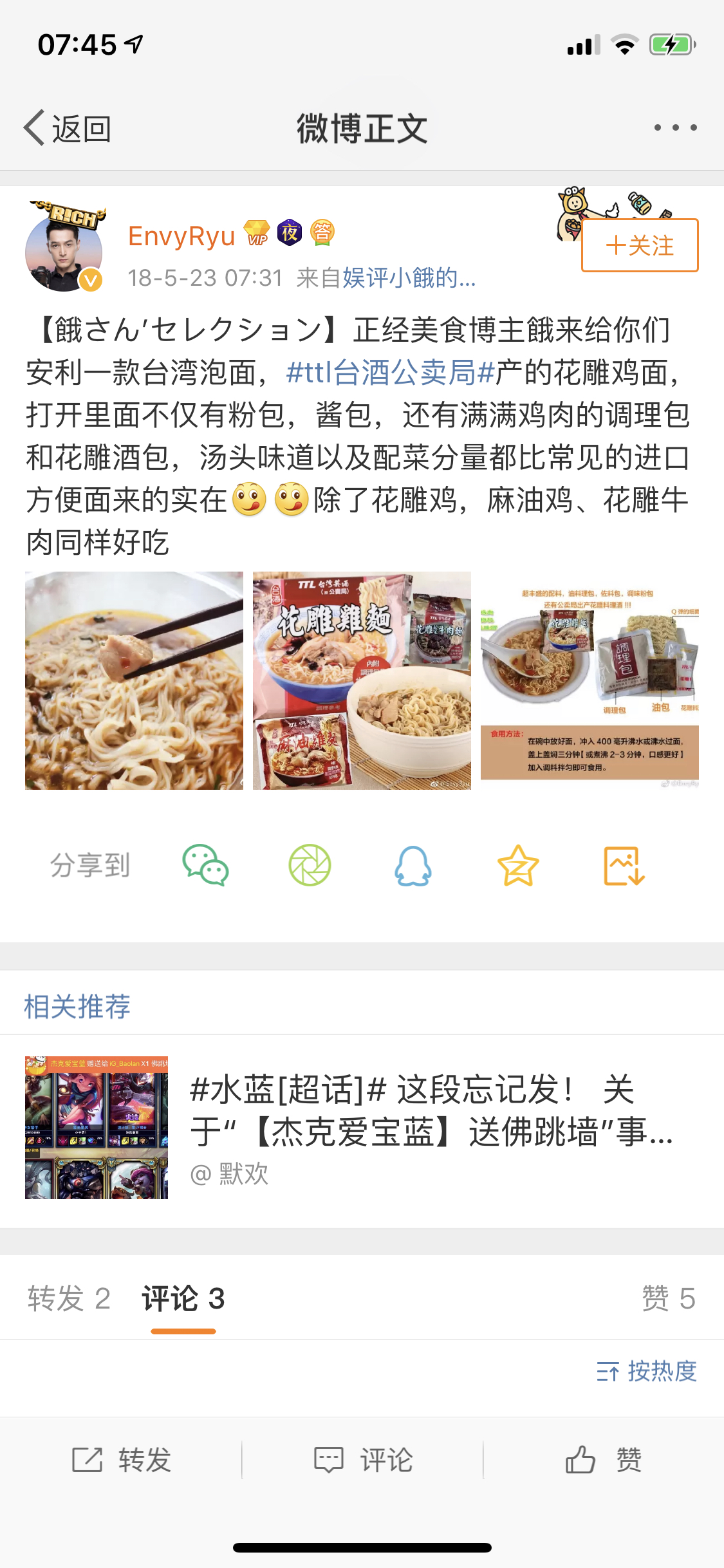724x1568 pixels.
Task: View the 花雕雞麵 package photo
Action: pos(362,680)
